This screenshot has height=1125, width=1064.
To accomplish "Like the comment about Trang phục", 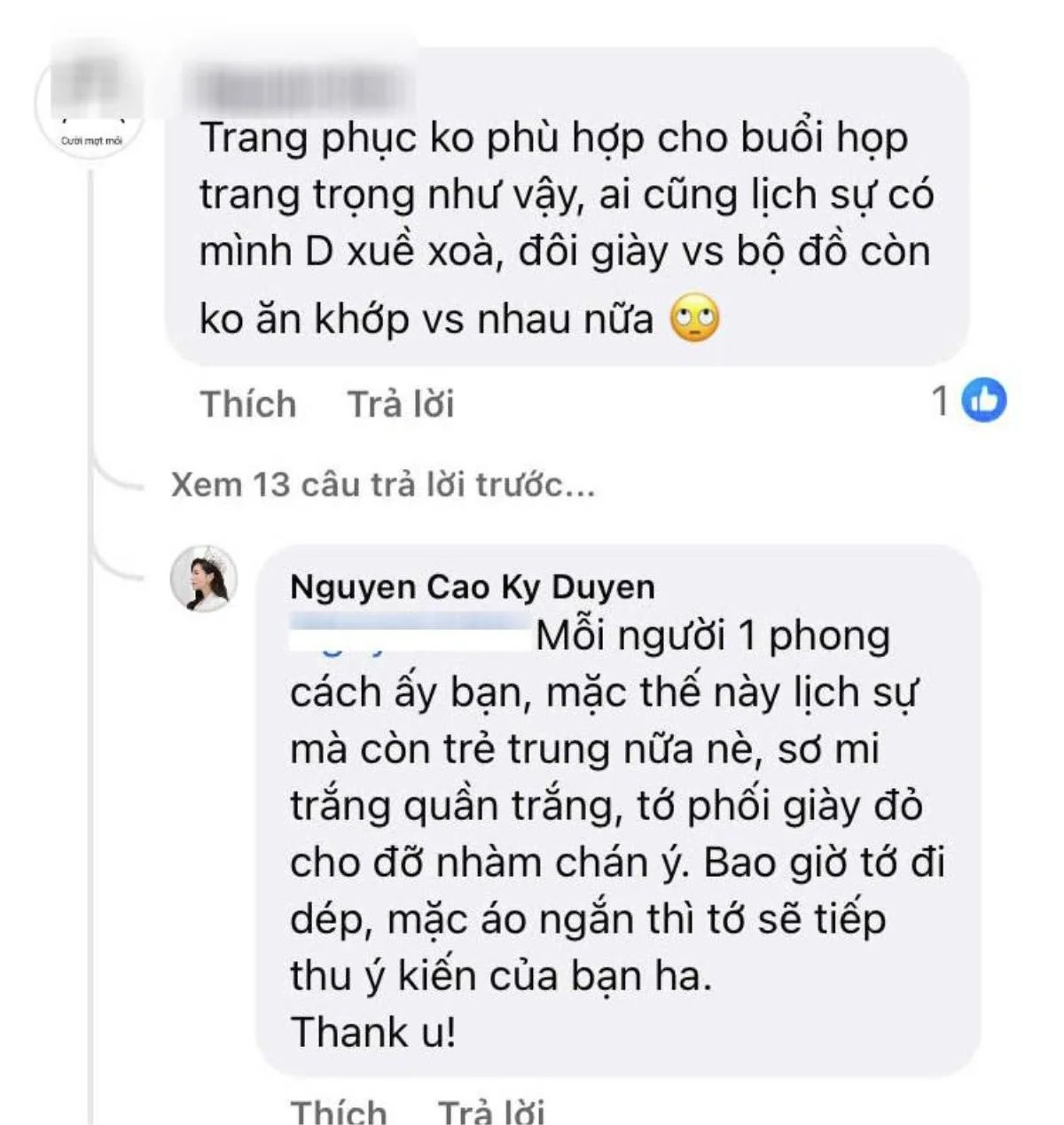I will point(248,404).
